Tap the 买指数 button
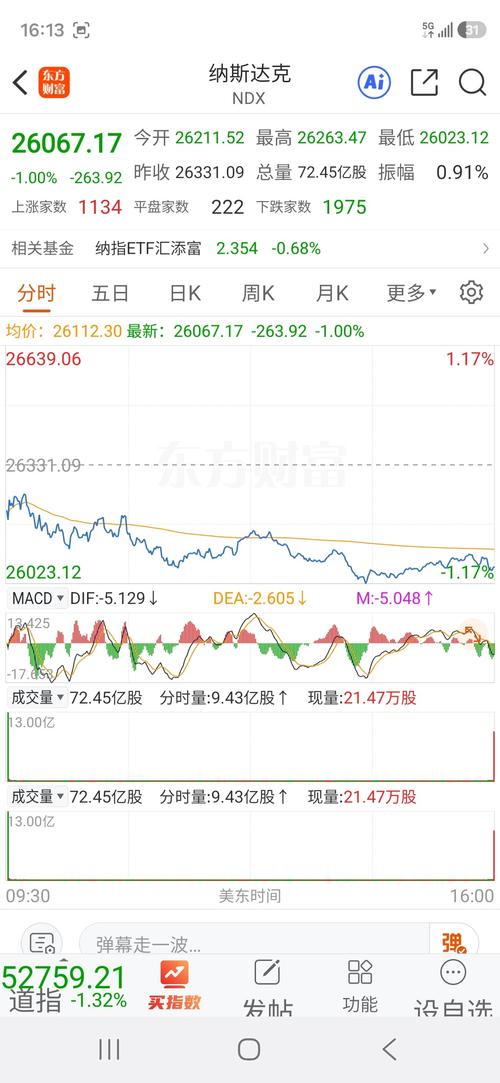Viewport: 500px width, 1083px height. (173, 986)
